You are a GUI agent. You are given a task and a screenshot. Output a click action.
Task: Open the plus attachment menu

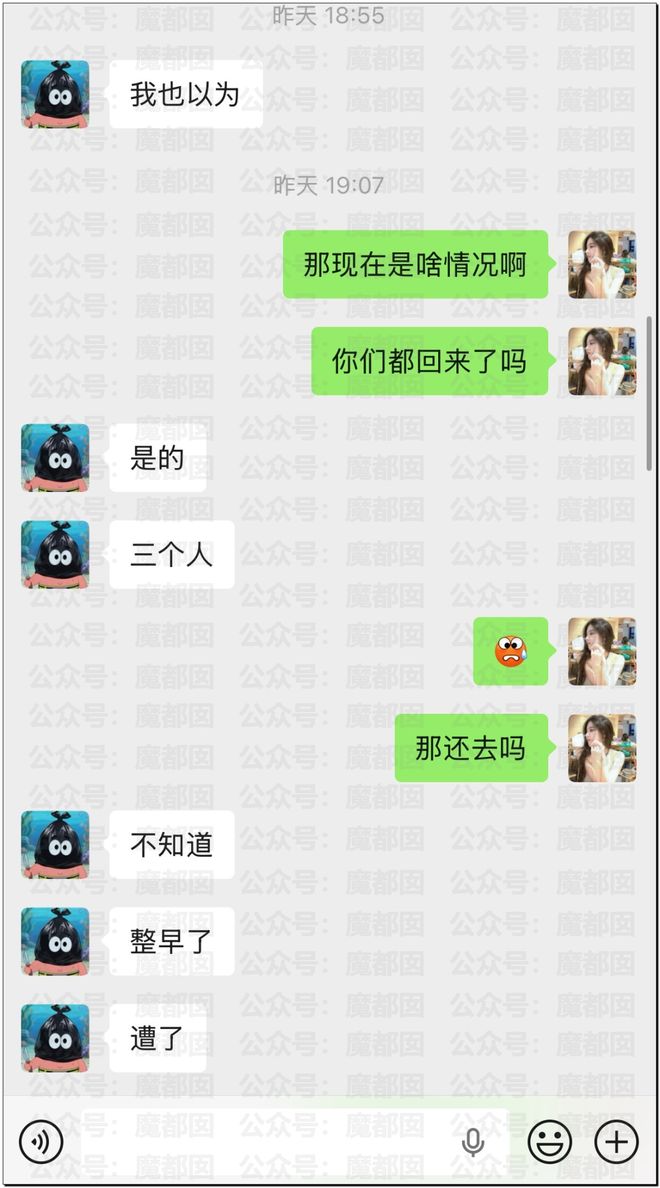tap(617, 1141)
